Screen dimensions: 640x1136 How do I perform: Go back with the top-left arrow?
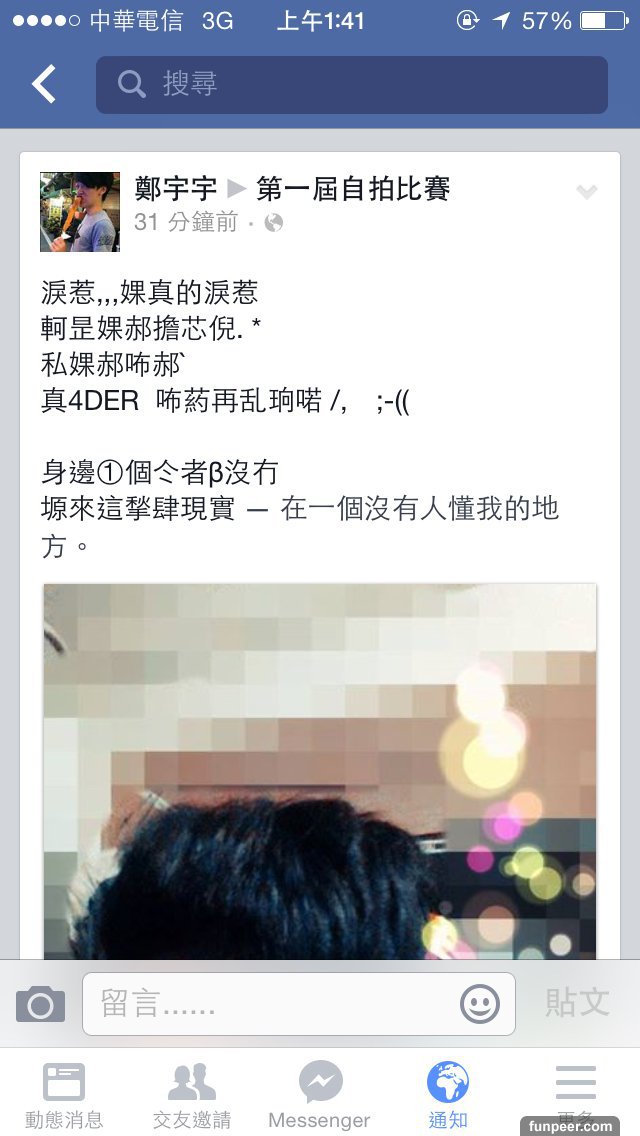[44, 84]
